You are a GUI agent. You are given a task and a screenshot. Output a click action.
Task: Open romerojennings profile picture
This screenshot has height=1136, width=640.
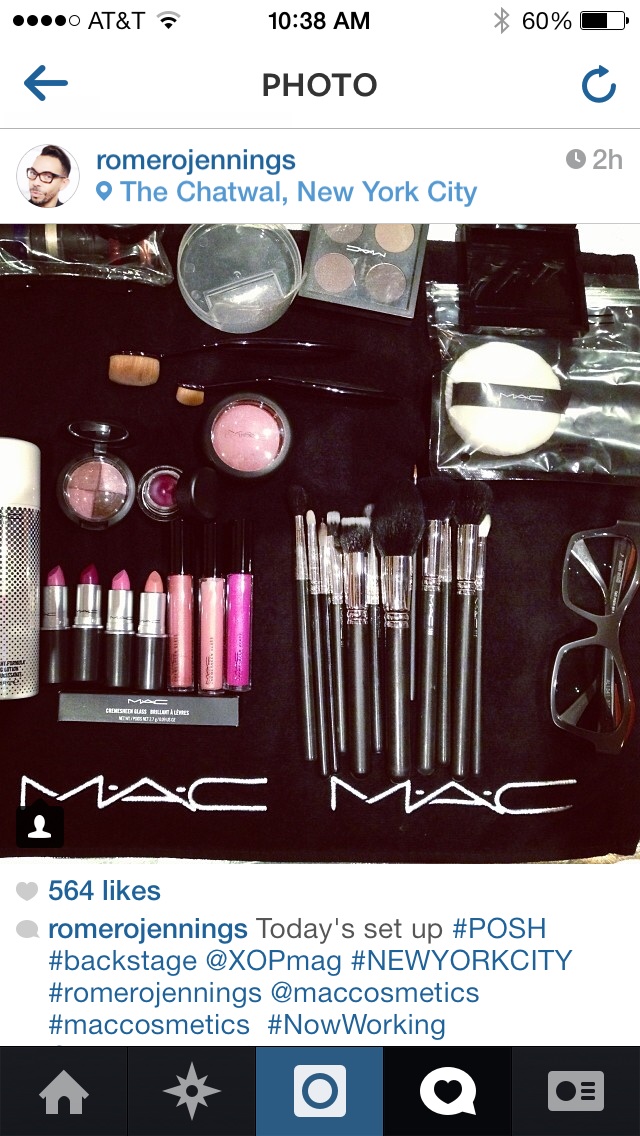[48, 176]
